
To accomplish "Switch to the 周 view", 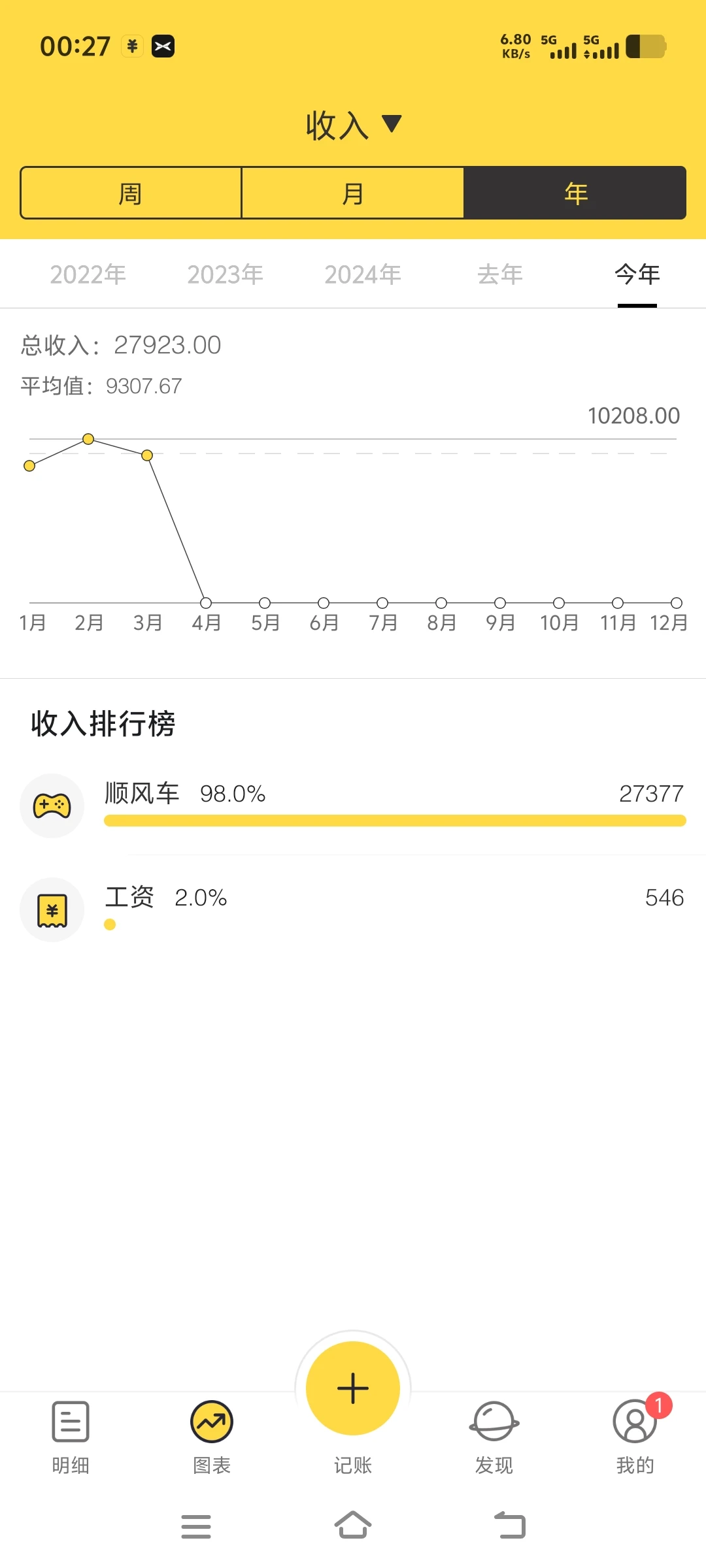I will 131,193.
